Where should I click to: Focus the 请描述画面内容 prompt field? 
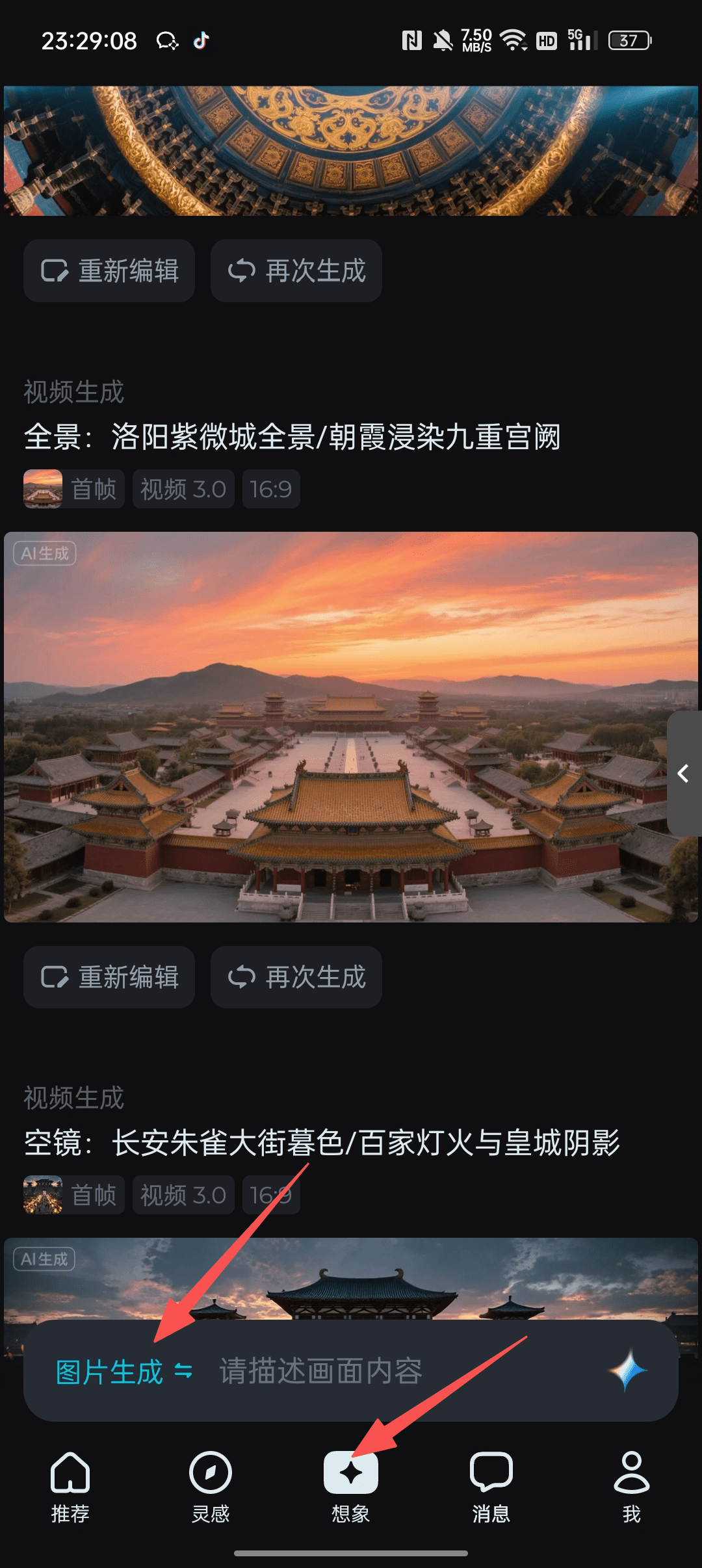pyautogui.click(x=390, y=1372)
